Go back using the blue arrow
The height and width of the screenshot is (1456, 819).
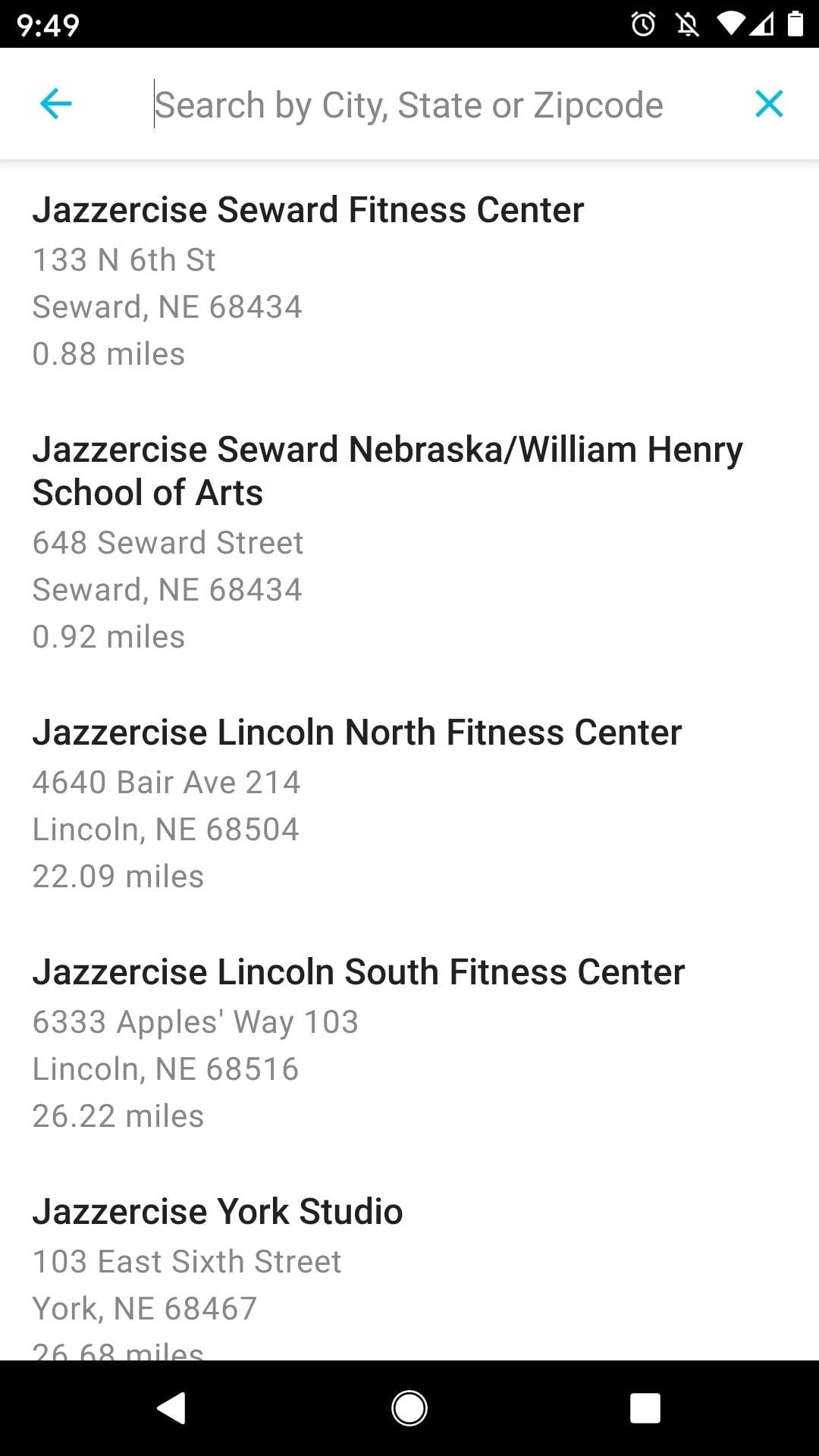[55, 104]
